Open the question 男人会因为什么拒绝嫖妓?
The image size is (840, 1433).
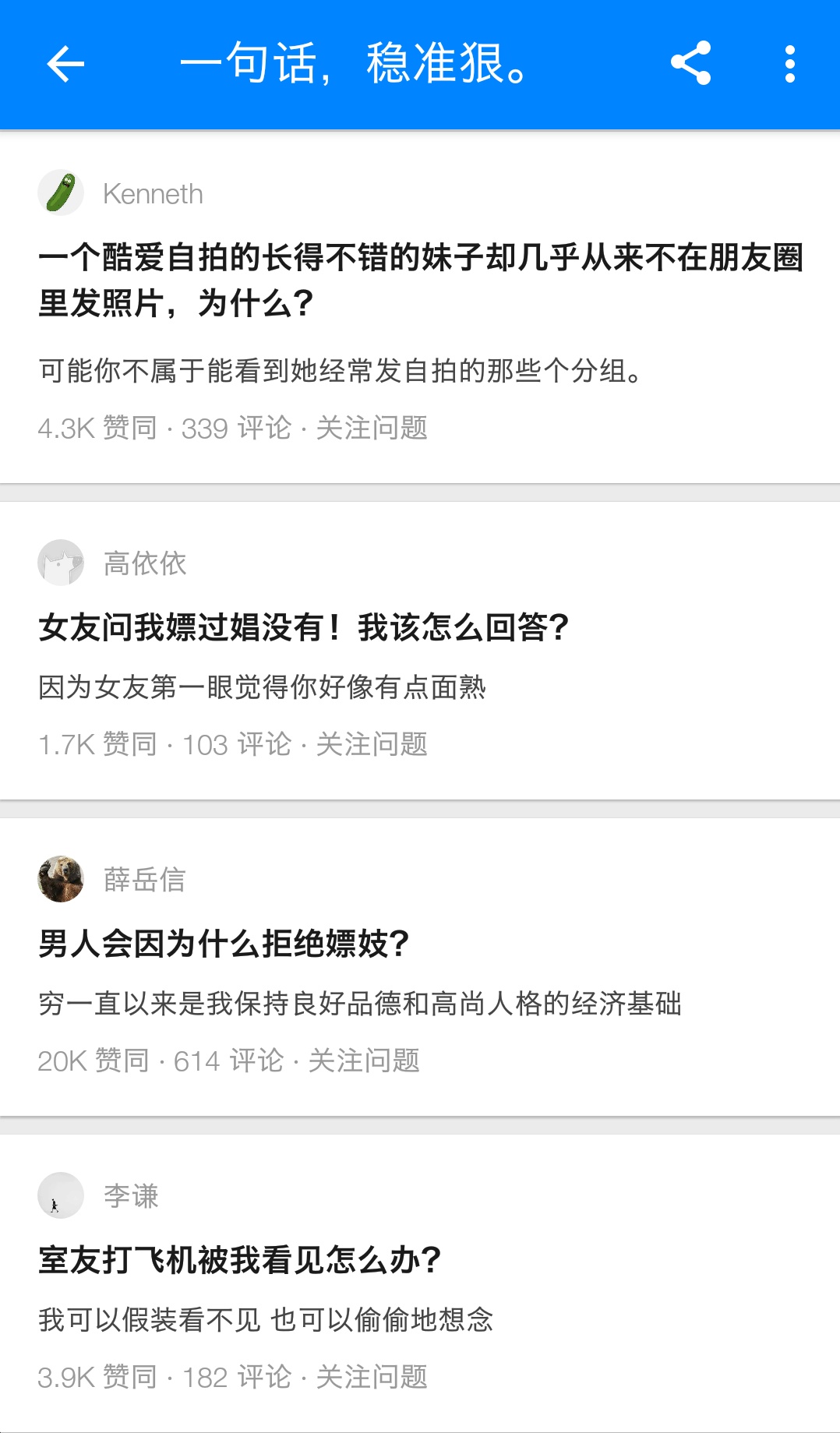tap(225, 941)
